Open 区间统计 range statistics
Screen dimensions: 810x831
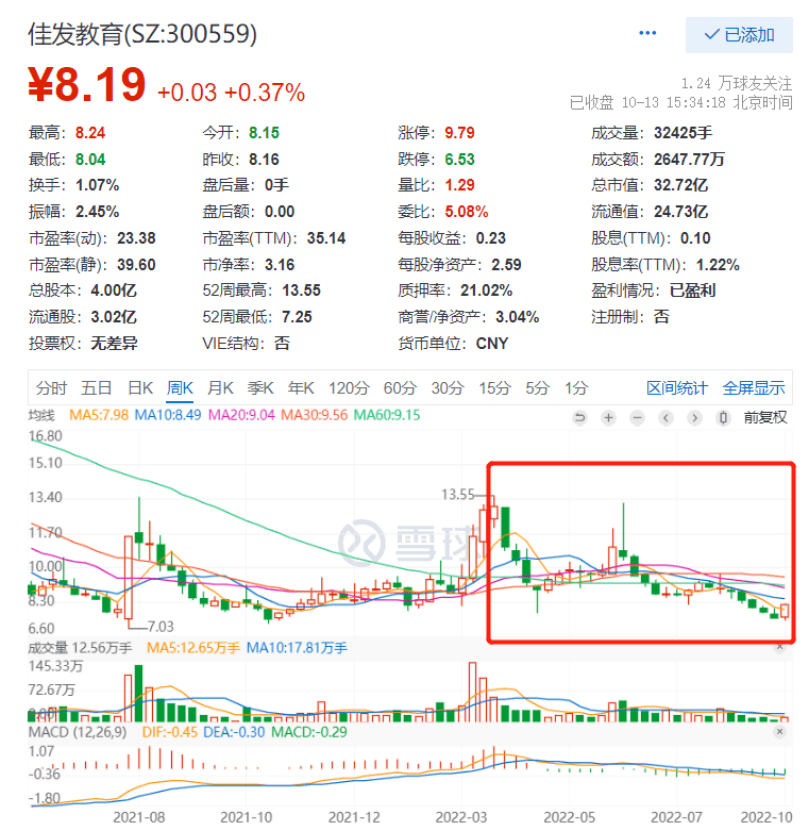[677, 388]
